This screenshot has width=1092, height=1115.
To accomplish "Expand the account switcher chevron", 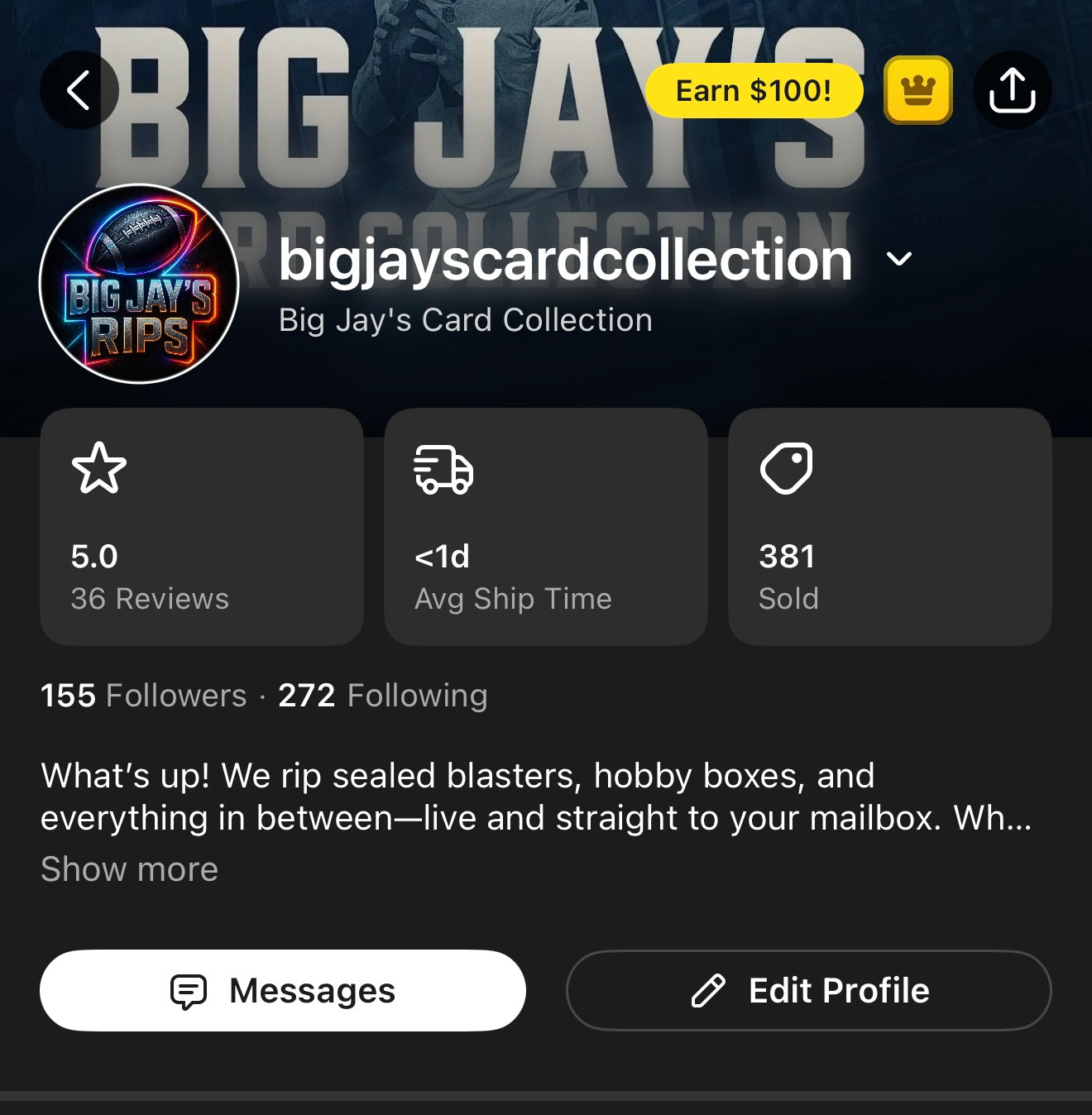I will [899, 259].
